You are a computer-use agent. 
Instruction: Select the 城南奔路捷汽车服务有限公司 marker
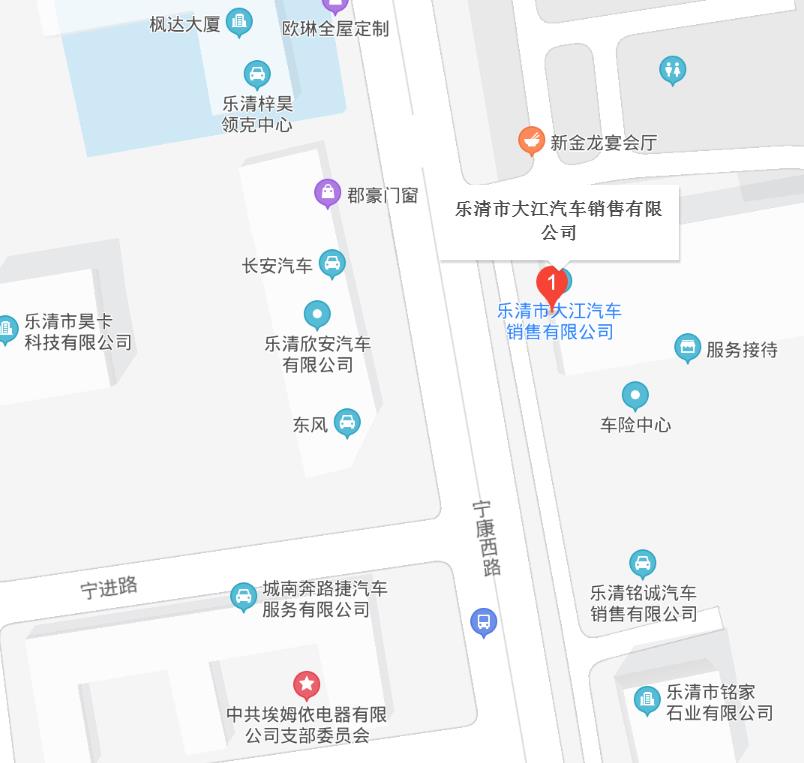[x=243, y=597]
